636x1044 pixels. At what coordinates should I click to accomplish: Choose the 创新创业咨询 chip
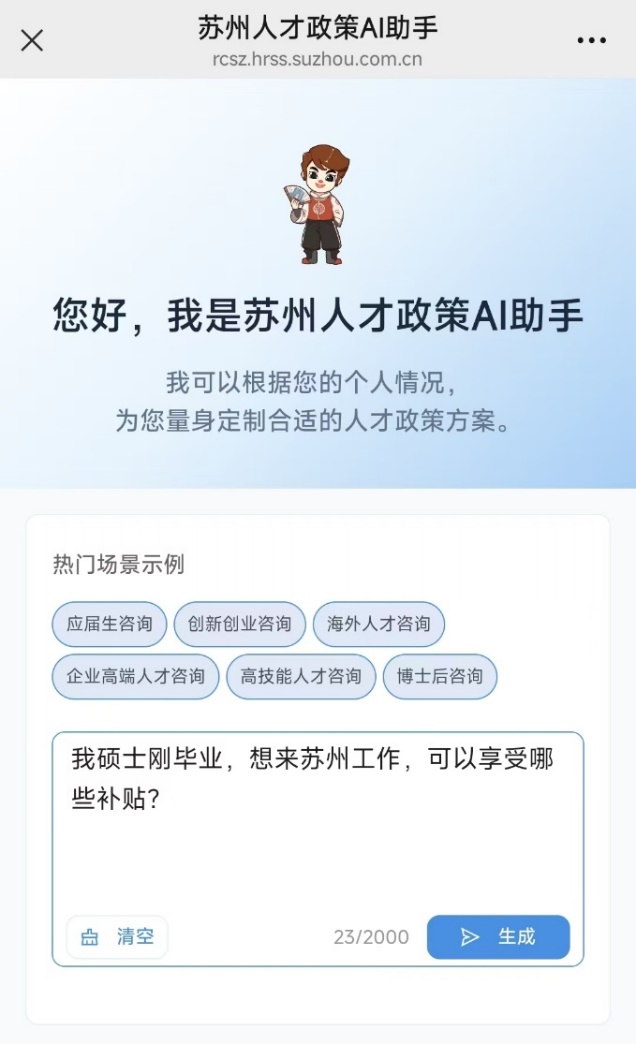(240, 624)
